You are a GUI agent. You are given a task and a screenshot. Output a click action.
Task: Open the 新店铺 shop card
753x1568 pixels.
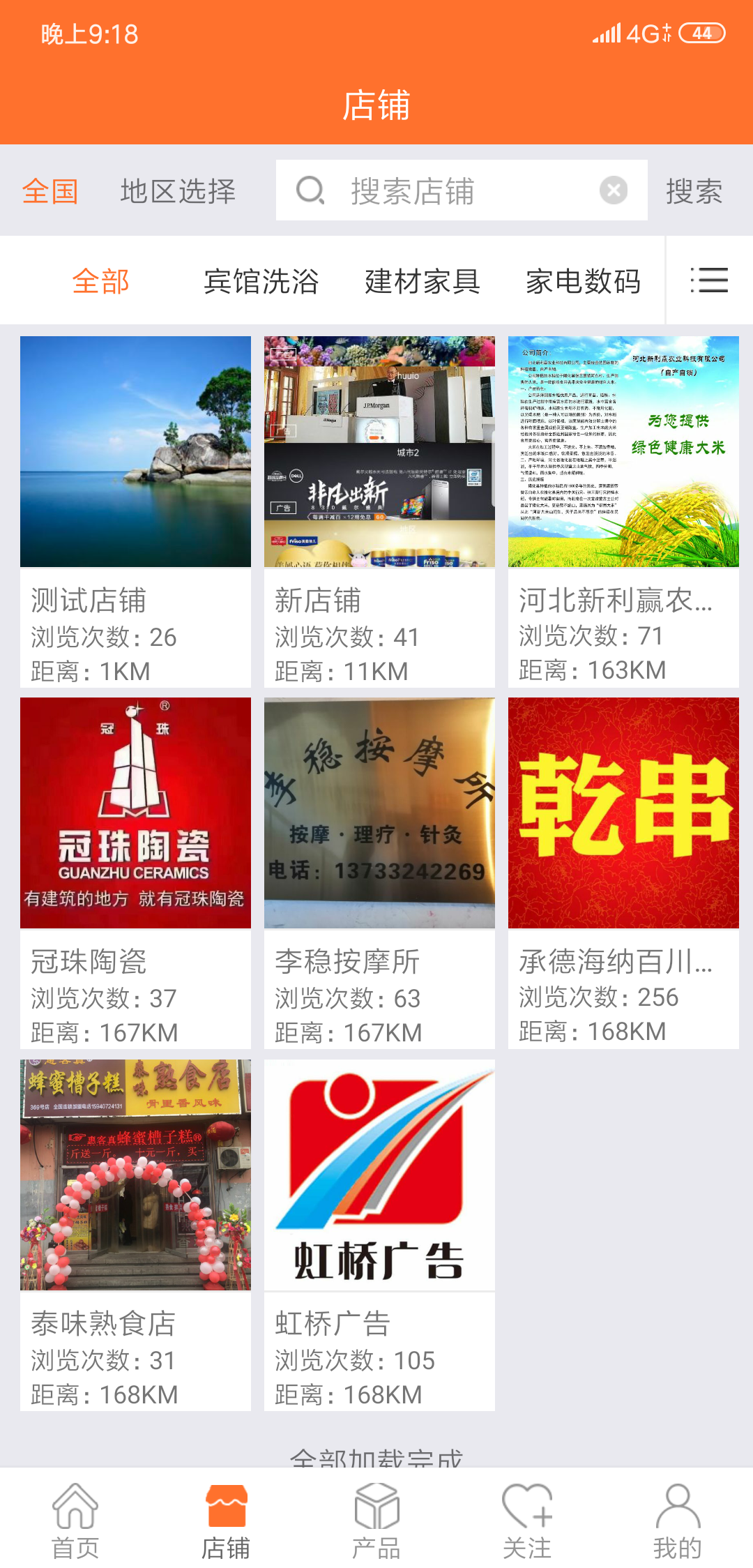tap(379, 511)
